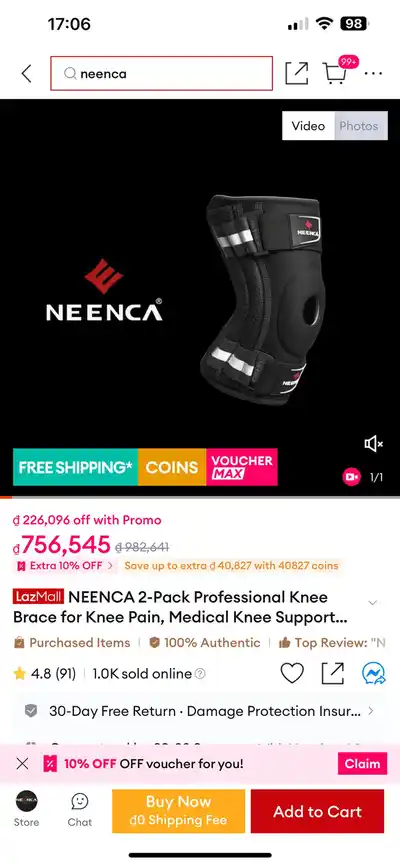This screenshot has width=400, height=865.
Task: Share the product through Messenger
Action: [374, 673]
